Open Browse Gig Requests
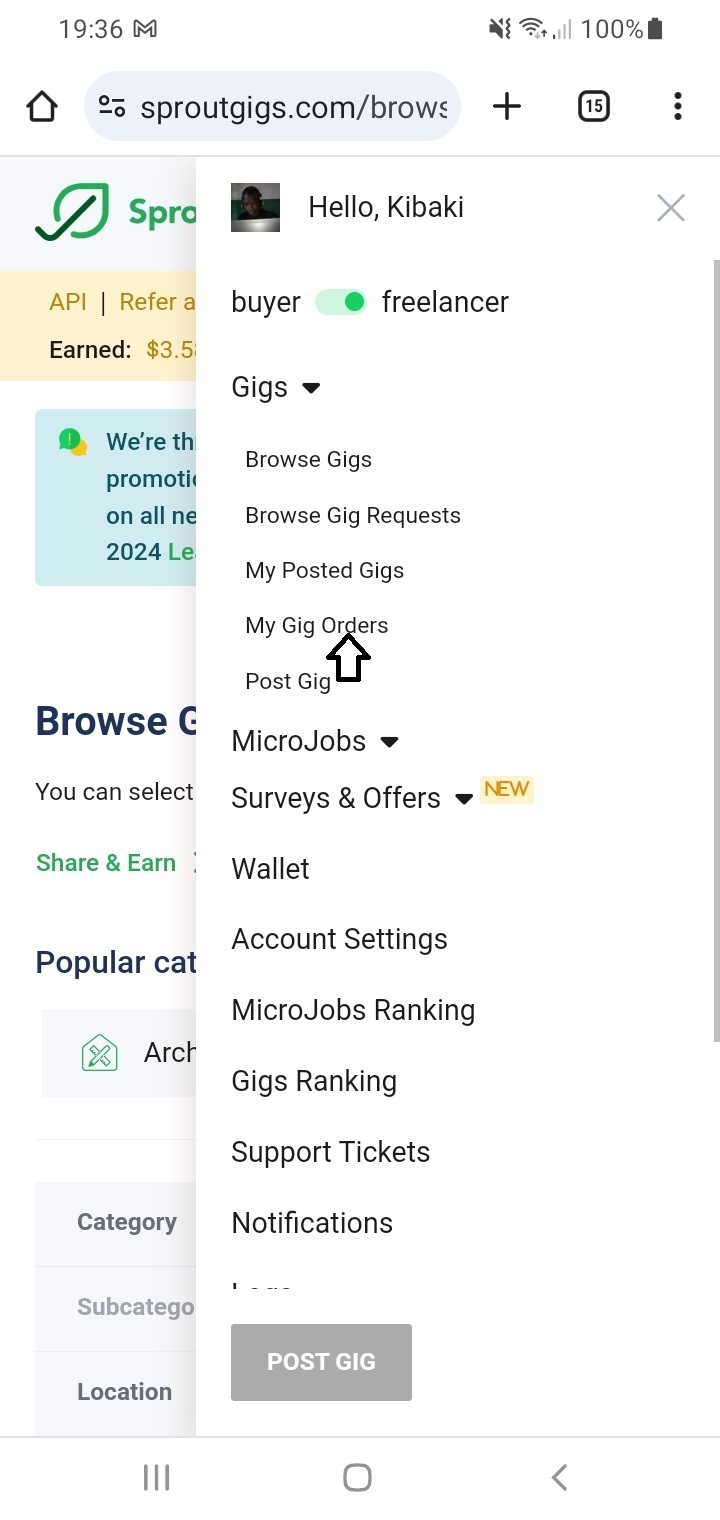720x1520 pixels. coord(353,516)
